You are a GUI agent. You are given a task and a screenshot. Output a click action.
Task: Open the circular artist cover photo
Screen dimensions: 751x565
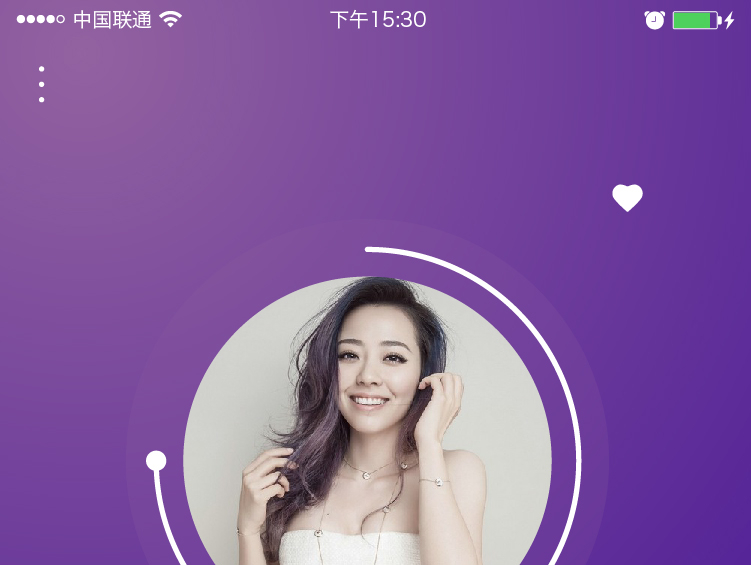tap(367, 440)
